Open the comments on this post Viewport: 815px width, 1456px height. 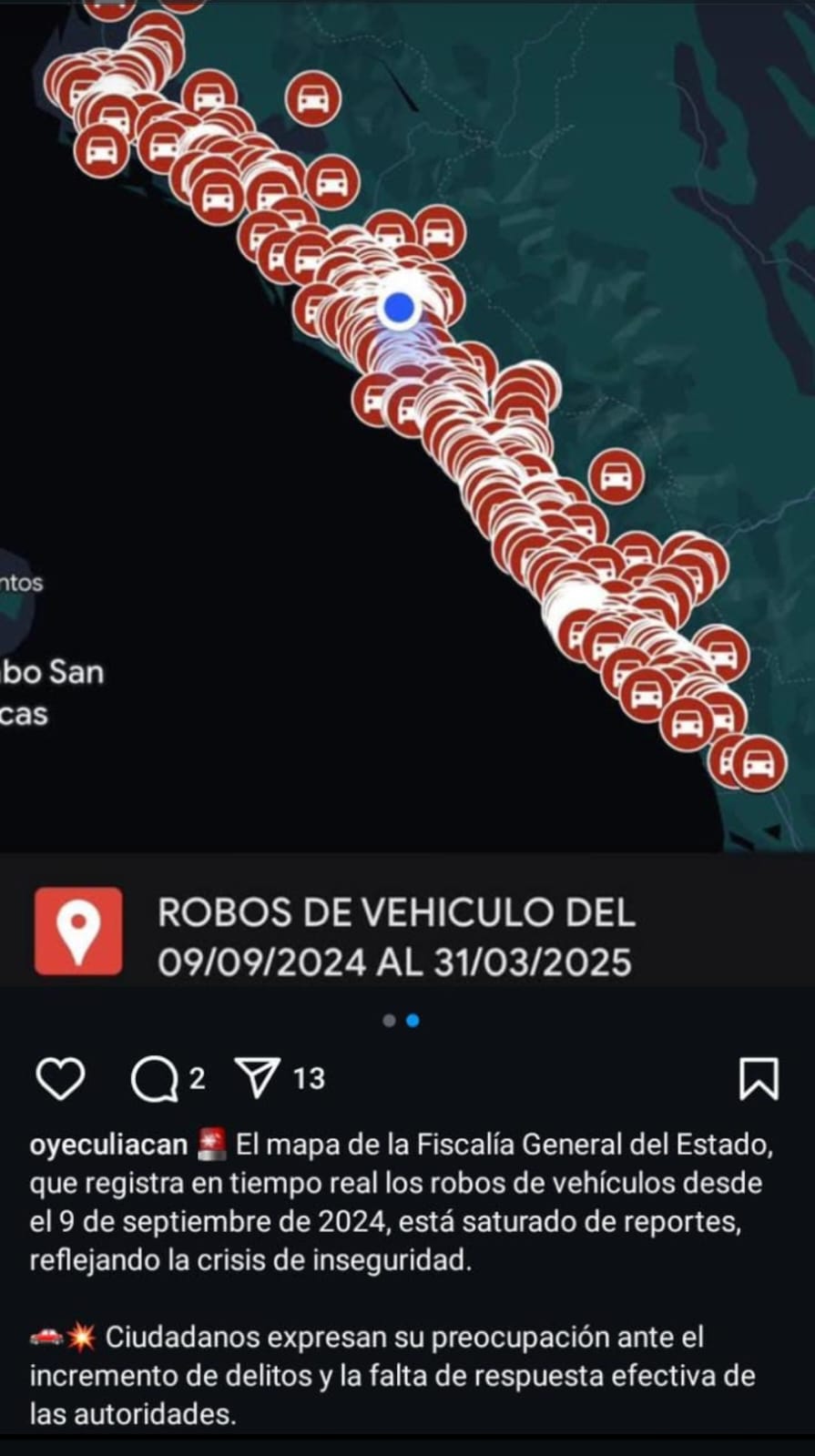pyautogui.click(x=154, y=1079)
